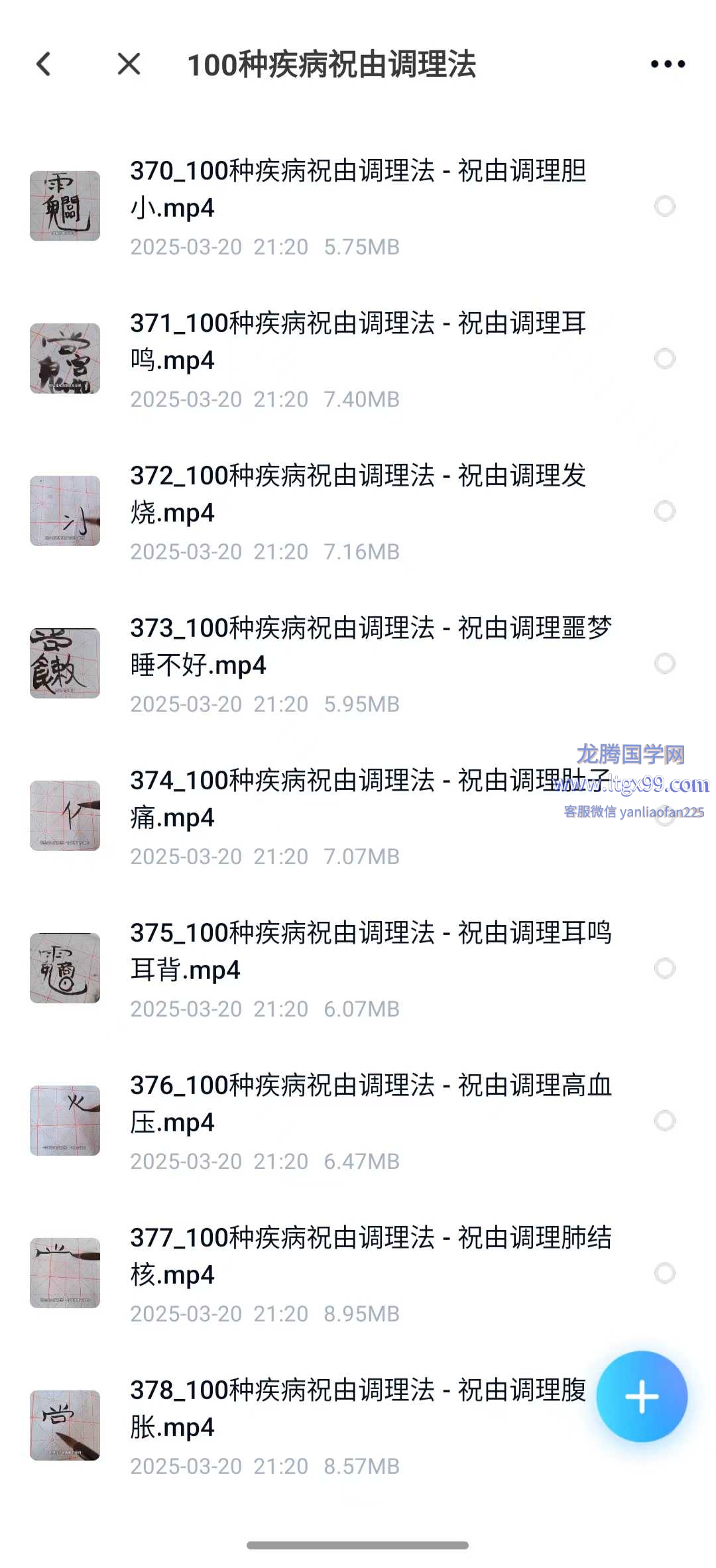Go back using the left arrow
716x1568 pixels.
(44, 64)
